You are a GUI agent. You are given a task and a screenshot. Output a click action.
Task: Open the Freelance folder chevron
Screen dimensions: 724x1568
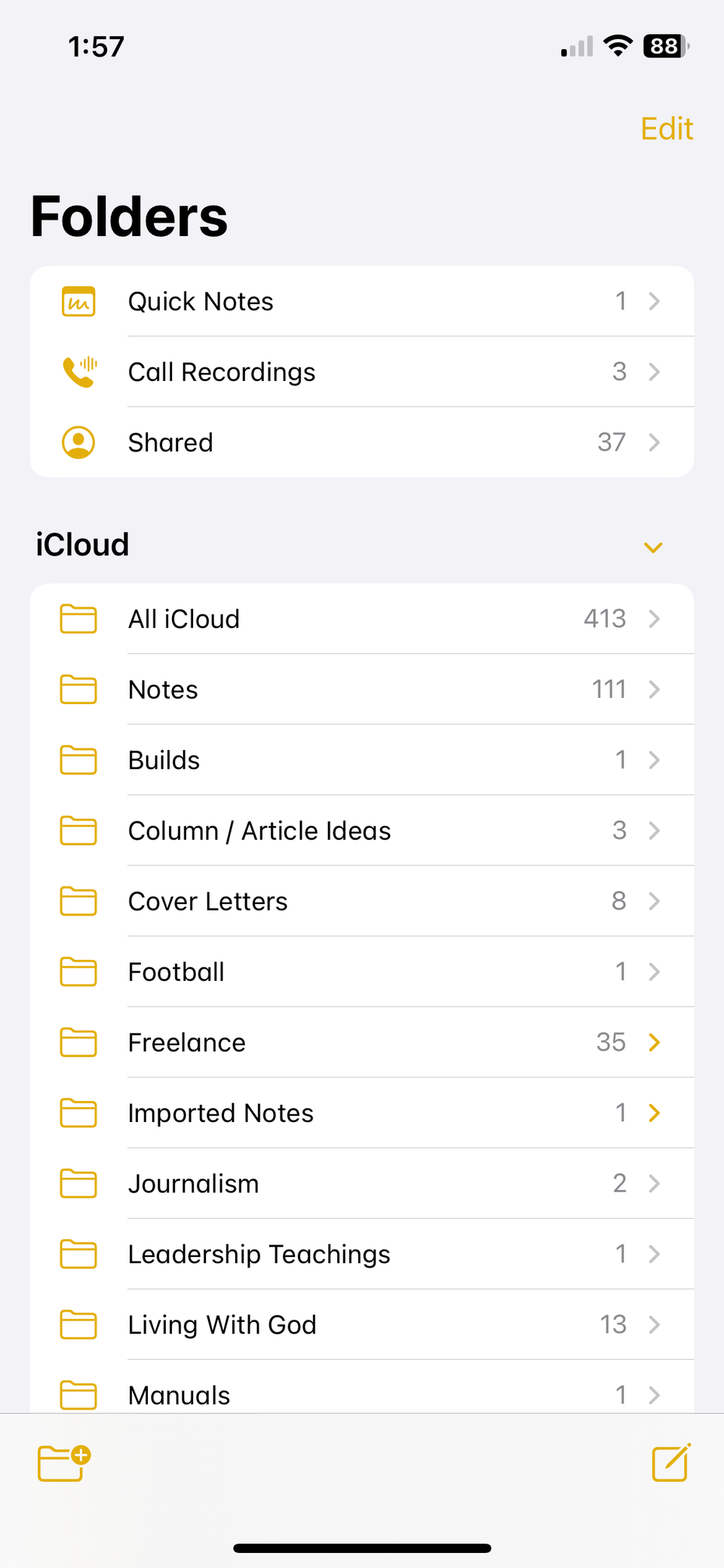pos(653,1042)
